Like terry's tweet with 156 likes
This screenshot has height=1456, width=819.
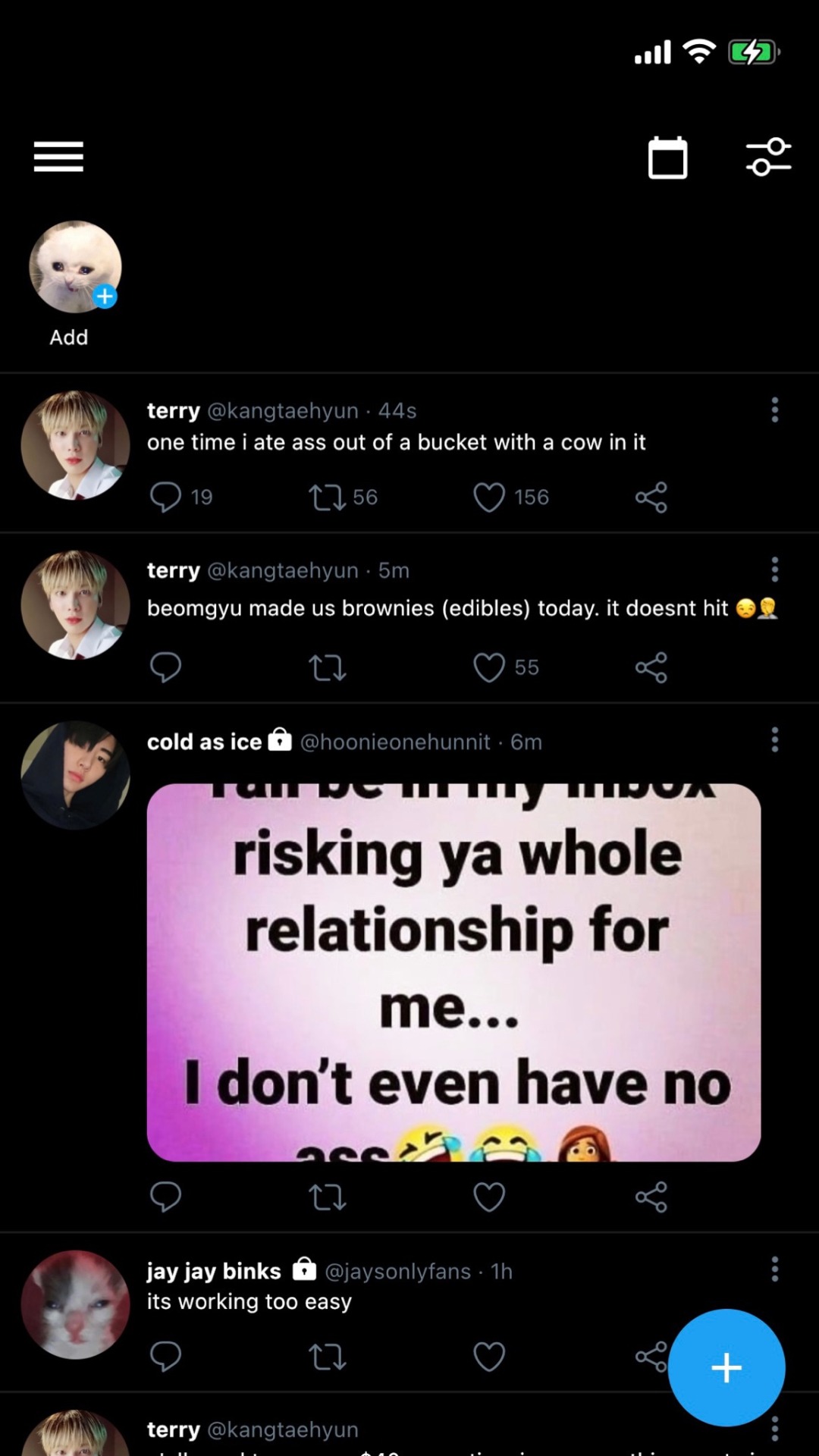point(489,497)
